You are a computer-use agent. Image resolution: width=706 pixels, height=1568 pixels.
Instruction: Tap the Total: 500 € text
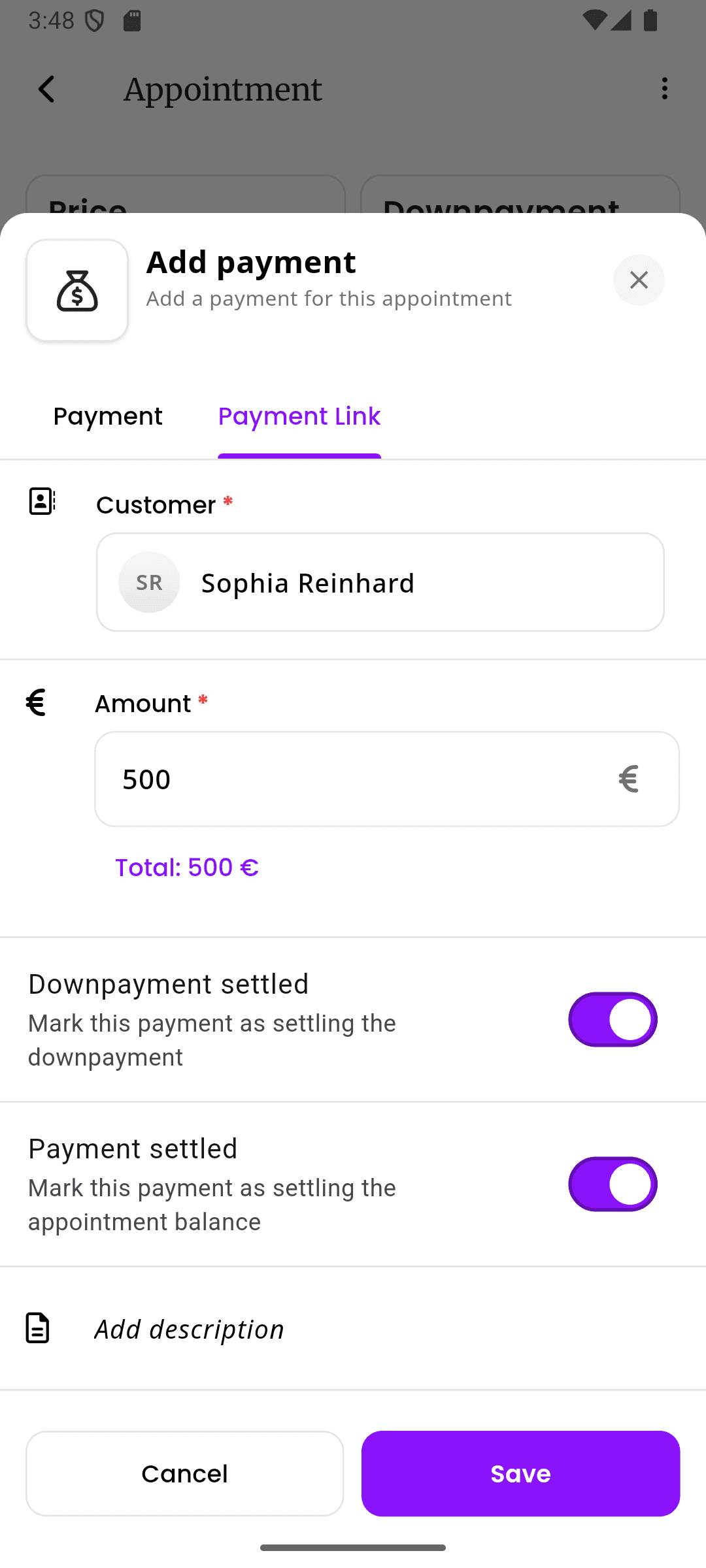tap(186, 867)
